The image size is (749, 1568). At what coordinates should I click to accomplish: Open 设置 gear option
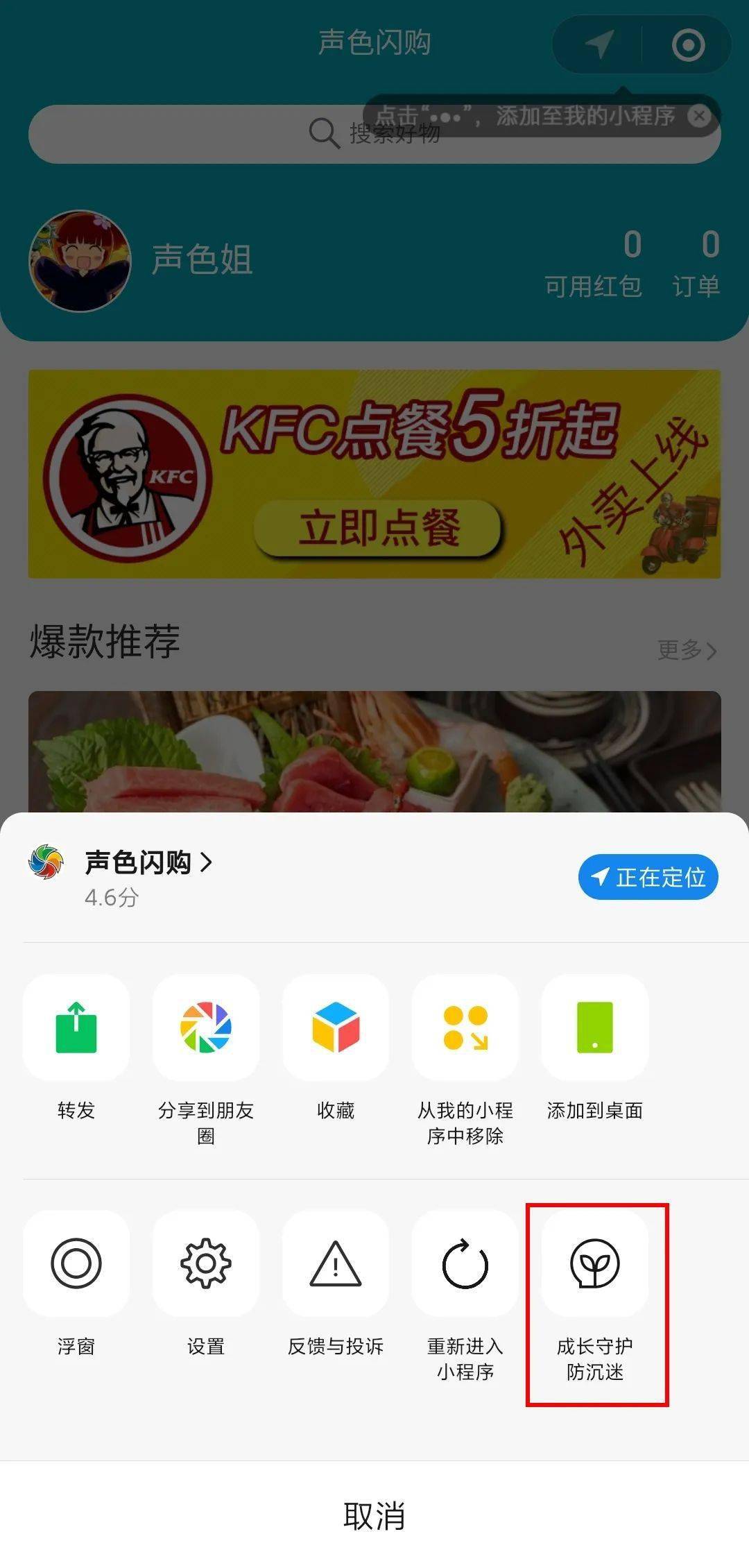click(x=206, y=1263)
